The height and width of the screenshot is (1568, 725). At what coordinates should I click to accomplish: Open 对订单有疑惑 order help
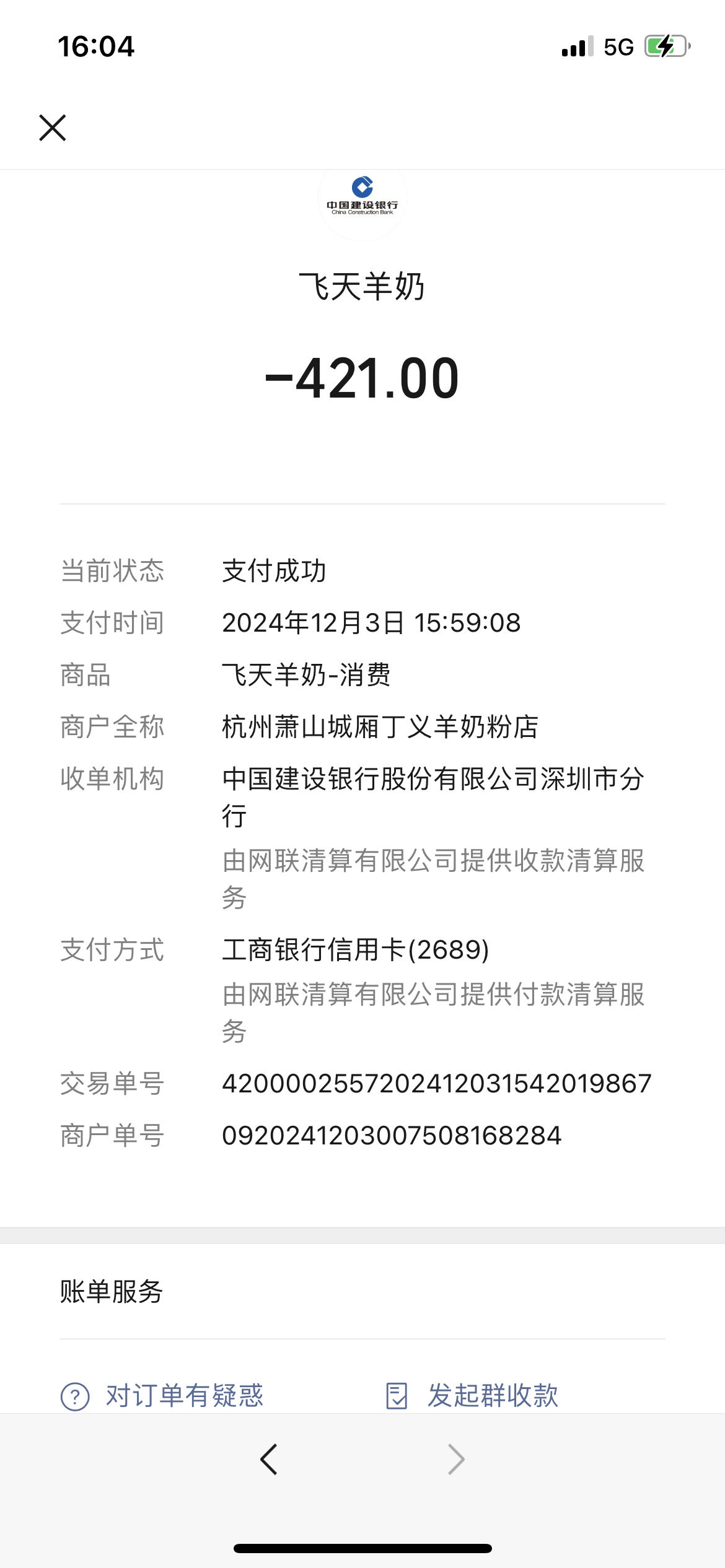162,1396
